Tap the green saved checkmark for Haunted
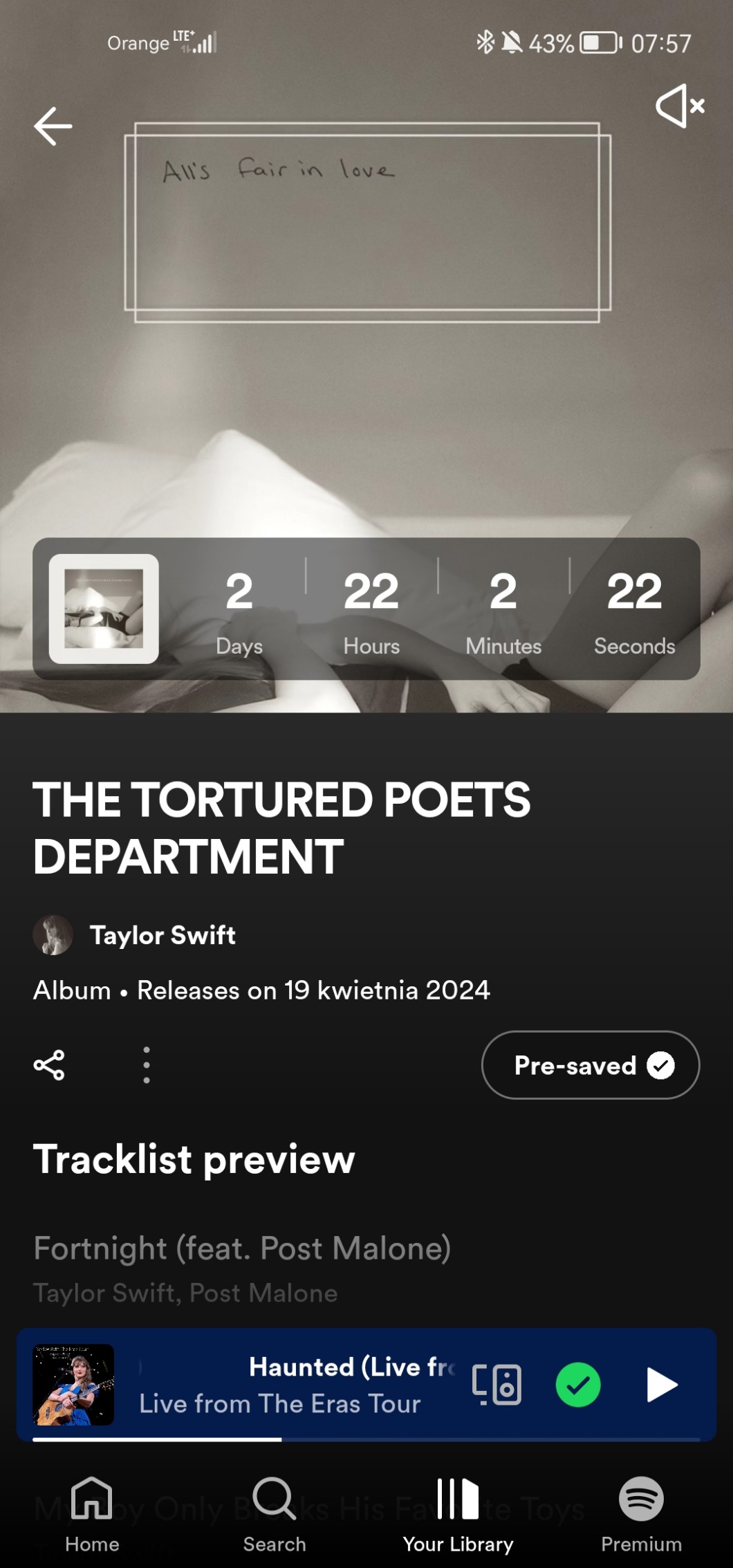 pyautogui.click(x=578, y=1385)
